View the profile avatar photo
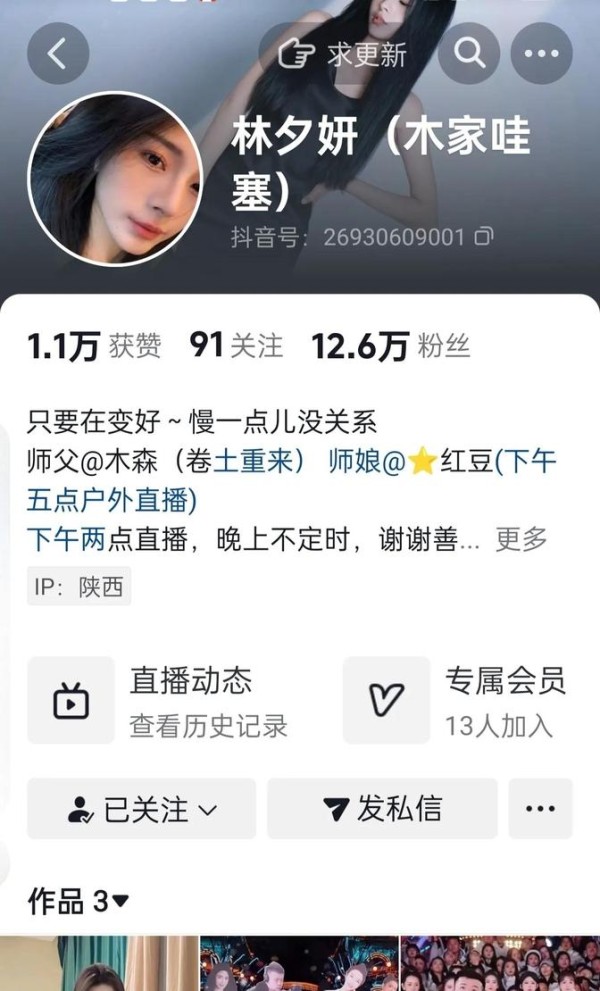The image size is (600, 991). [x=115, y=180]
